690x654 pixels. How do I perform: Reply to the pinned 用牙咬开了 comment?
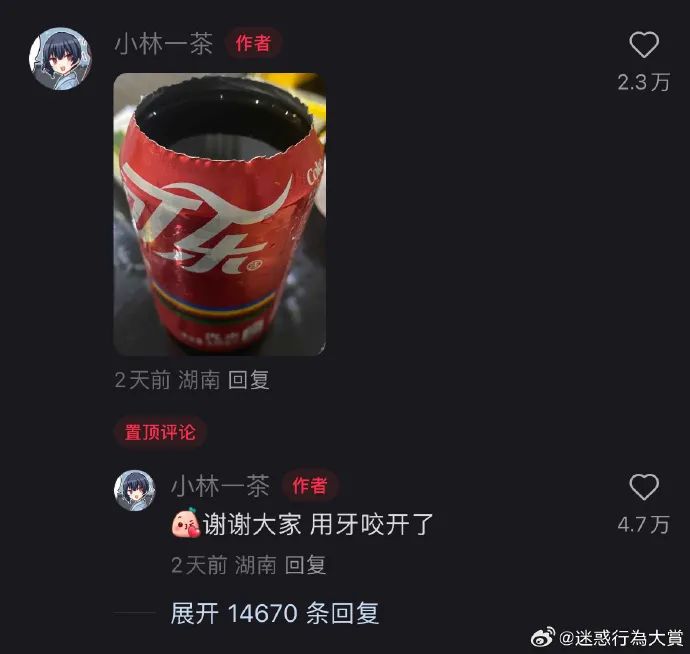pos(305,564)
